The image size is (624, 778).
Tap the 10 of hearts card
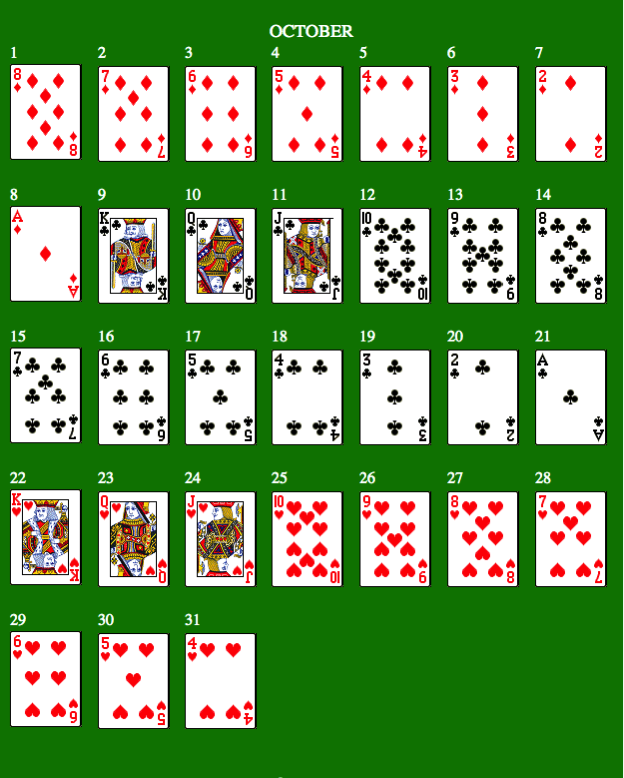307,538
